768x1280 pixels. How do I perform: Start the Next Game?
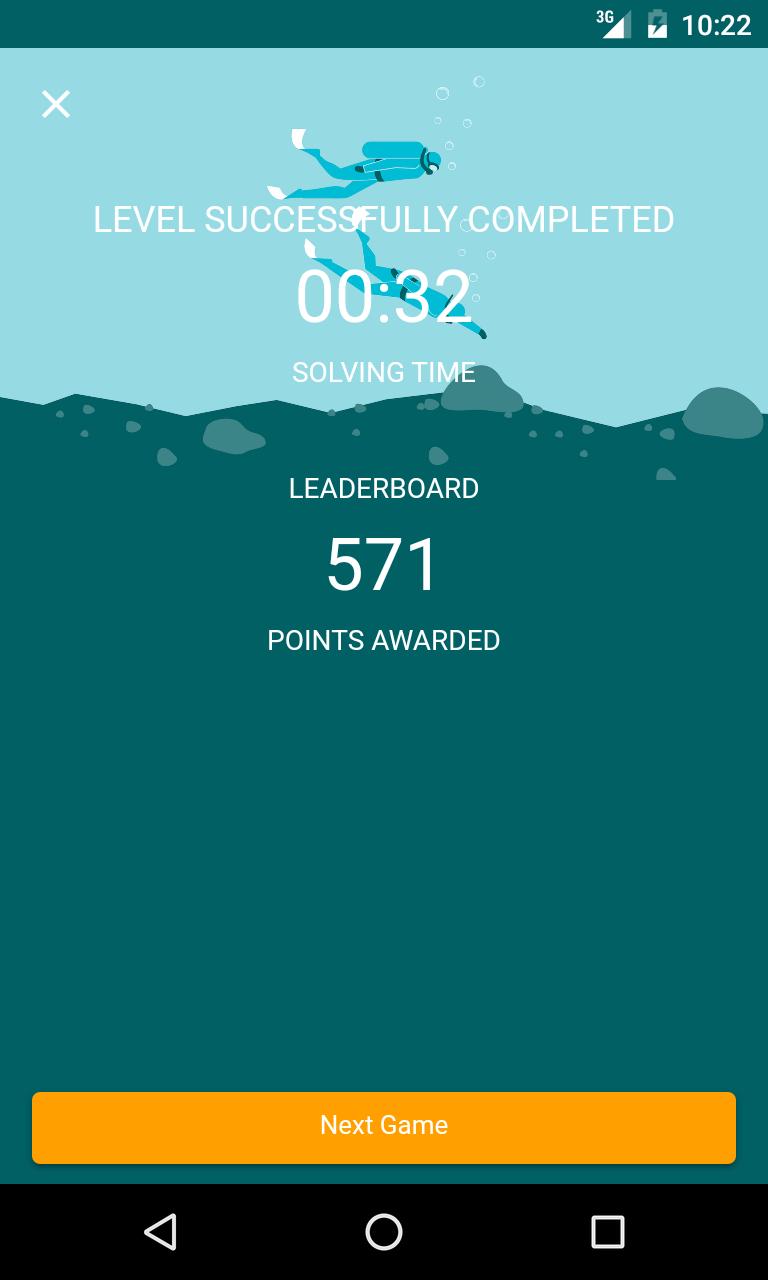pyautogui.click(x=384, y=1127)
